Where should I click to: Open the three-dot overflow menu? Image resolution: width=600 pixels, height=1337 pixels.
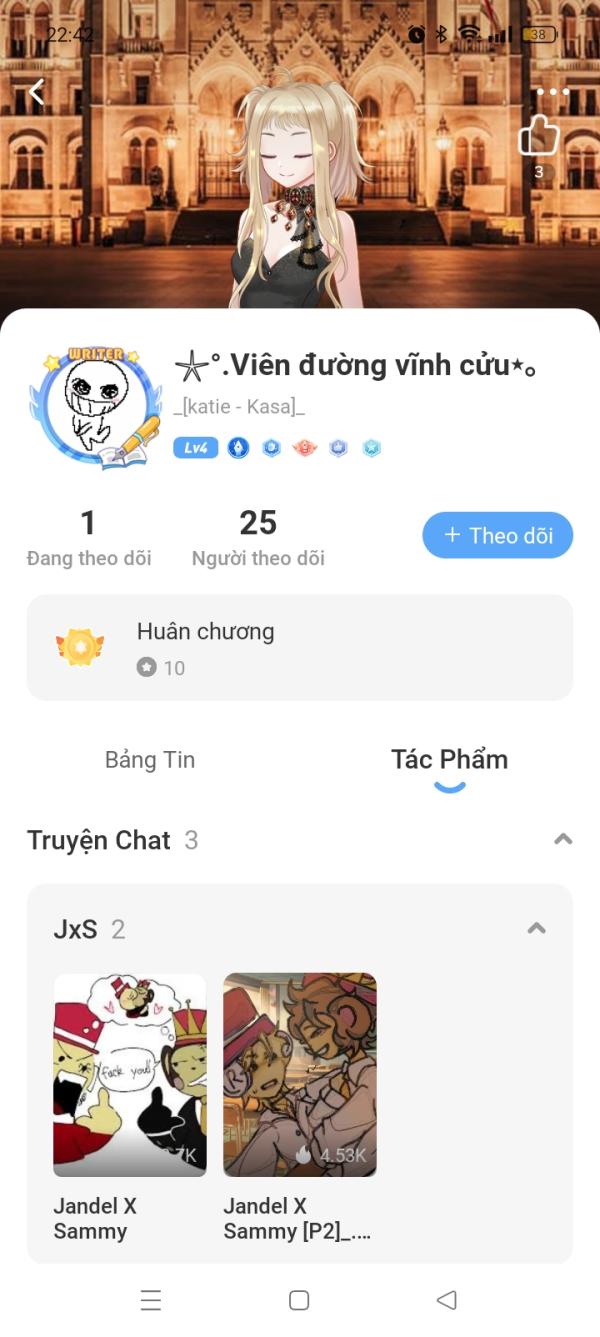click(x=552, y=92)
